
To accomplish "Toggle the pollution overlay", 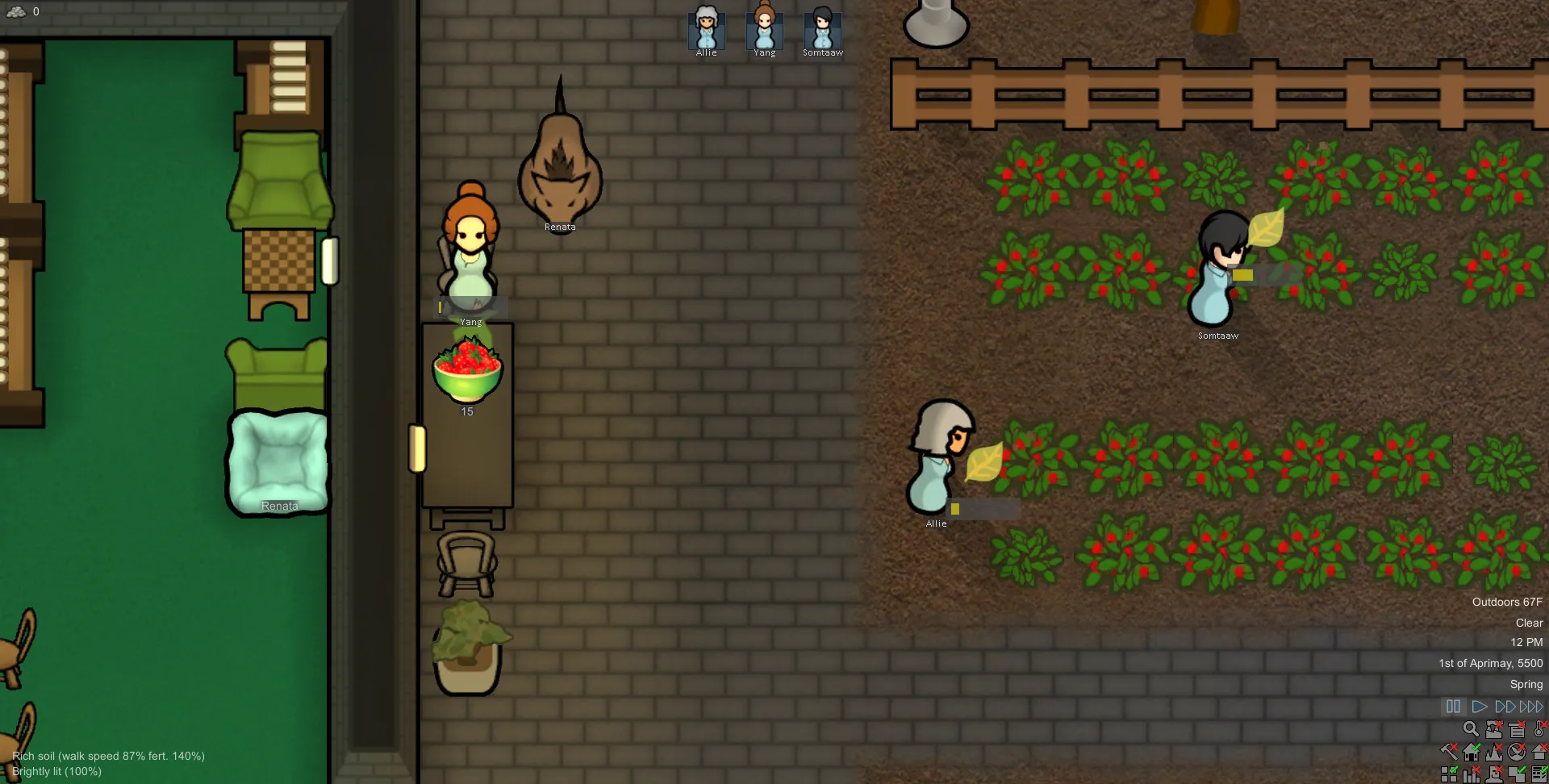I will pyautogui.click(x=1494, y=729).
